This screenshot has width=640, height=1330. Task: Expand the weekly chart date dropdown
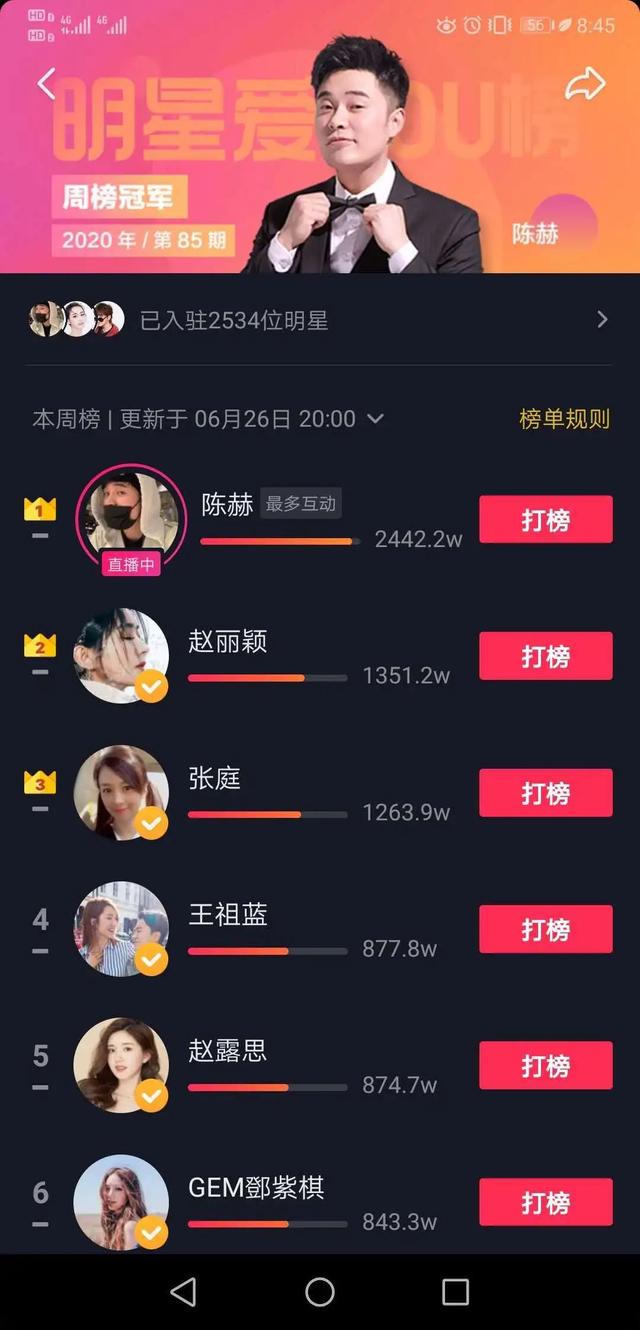[x=375, y=419]
